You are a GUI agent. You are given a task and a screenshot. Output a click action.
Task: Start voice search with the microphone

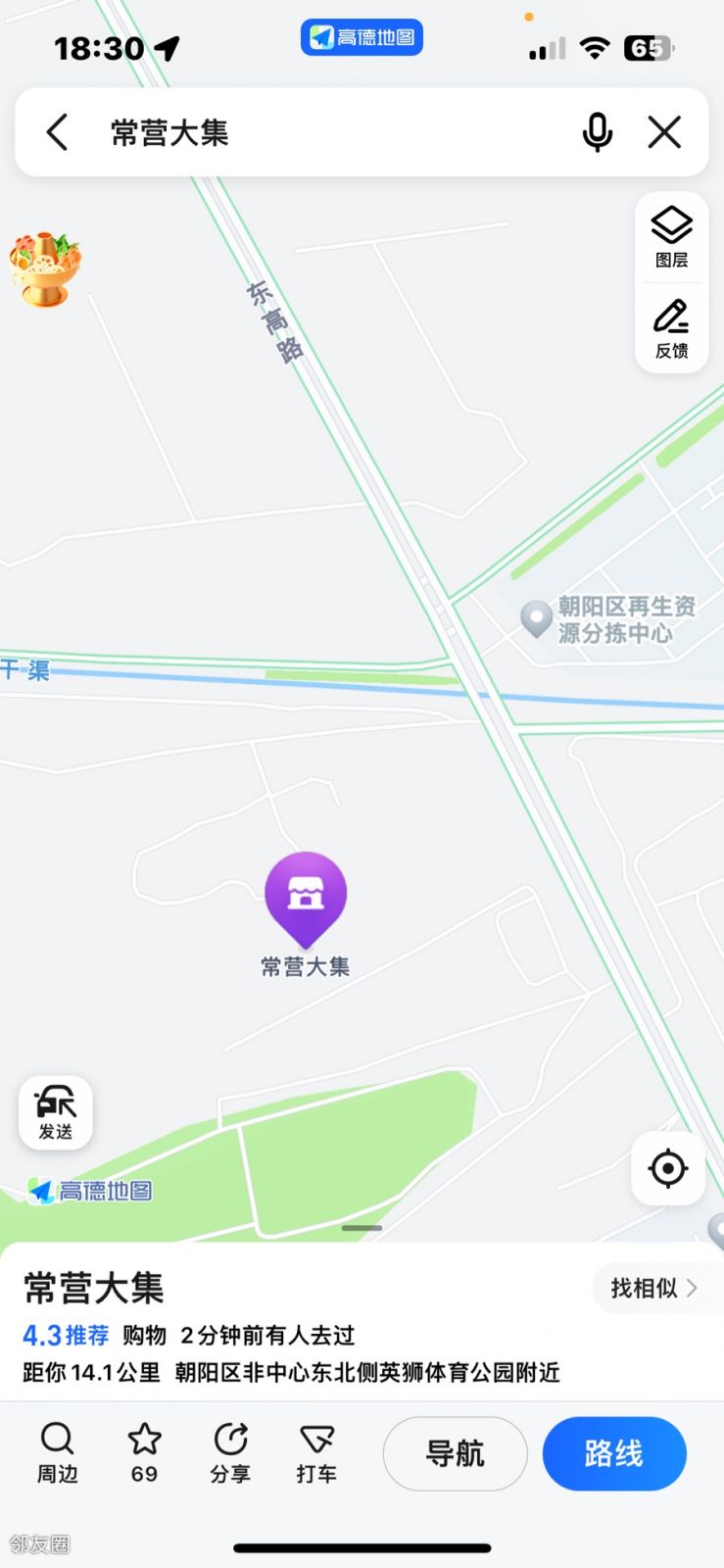[x=597, y=132]
